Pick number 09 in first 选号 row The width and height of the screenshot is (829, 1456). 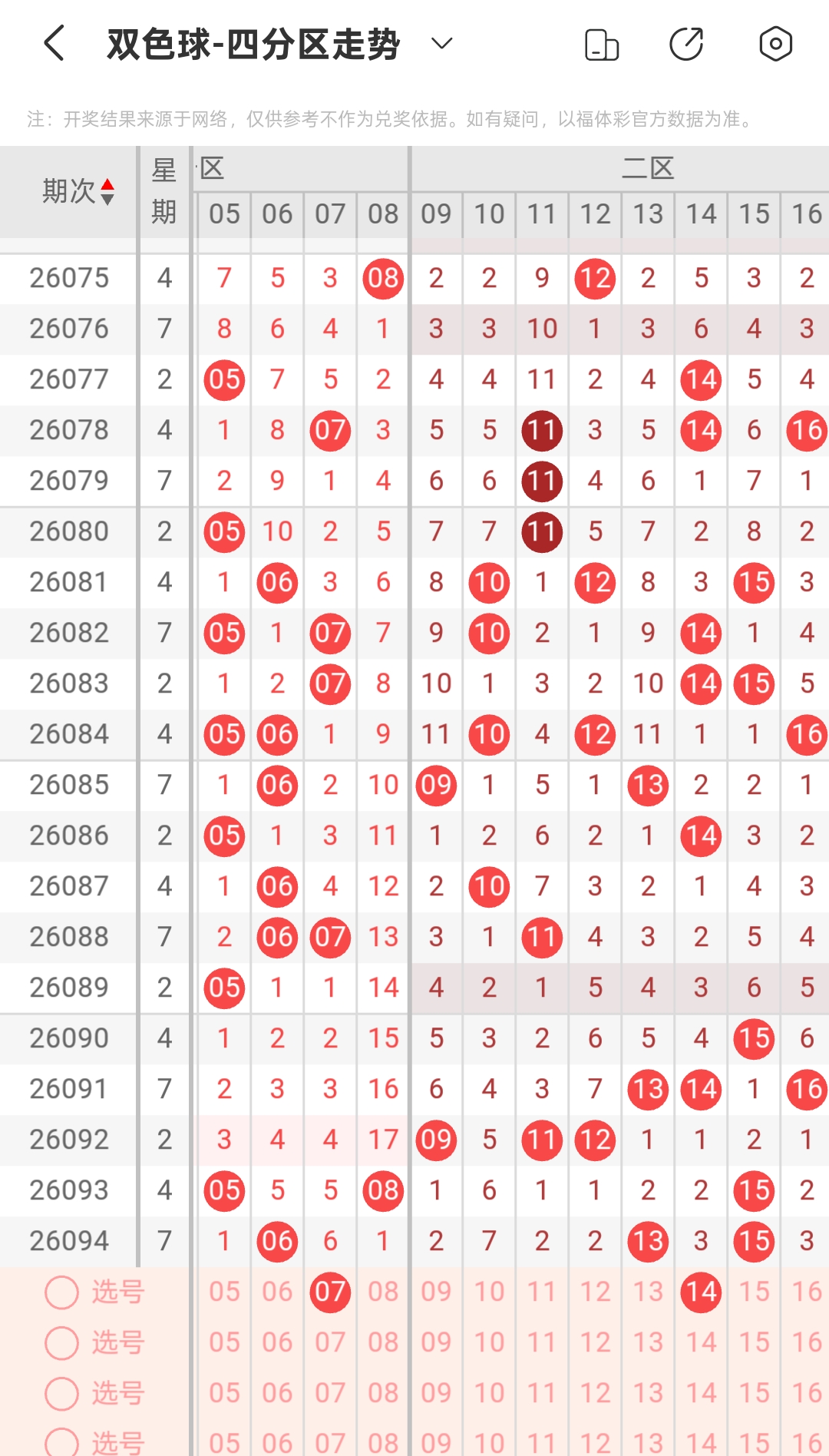tap(436, 1292)
